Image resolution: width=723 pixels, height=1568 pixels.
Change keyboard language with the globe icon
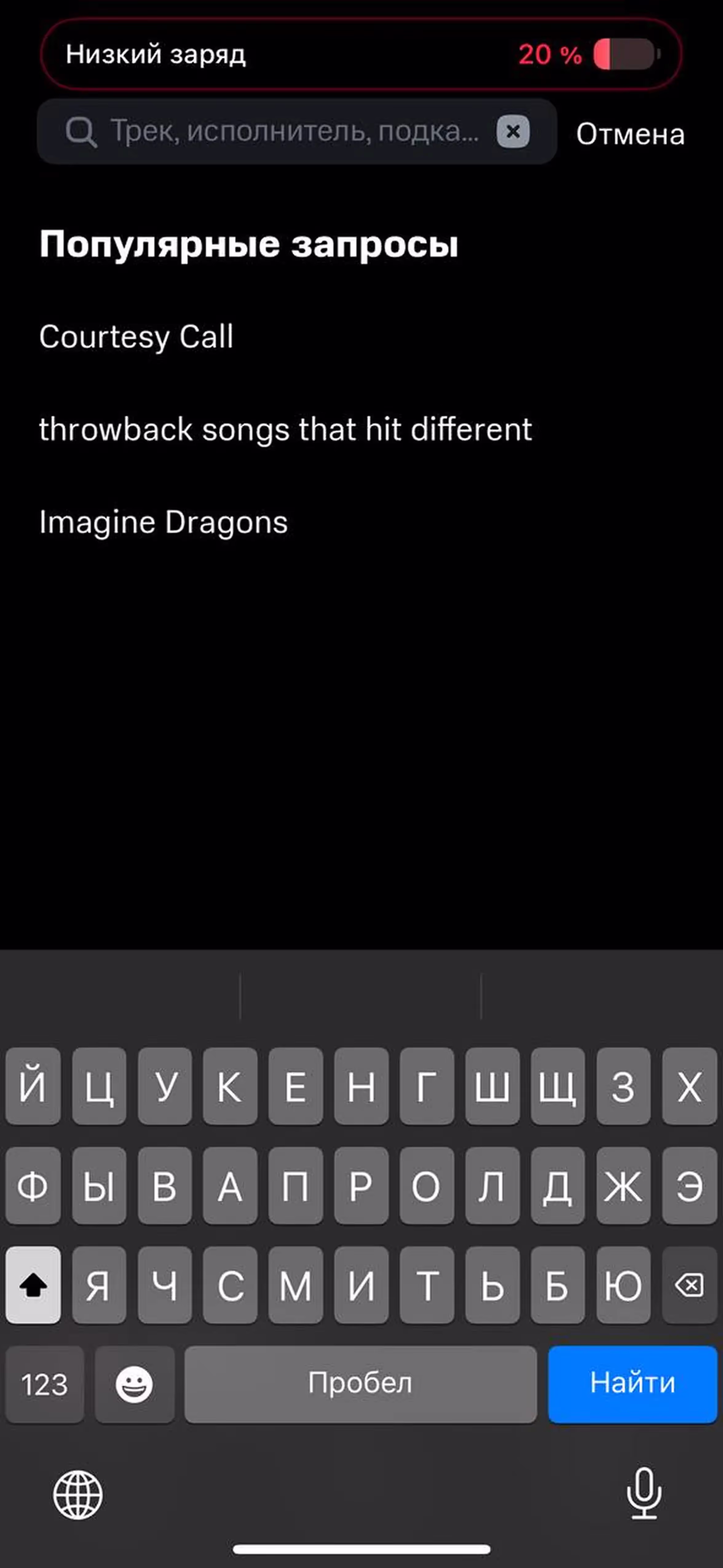tap(77, 1495)
